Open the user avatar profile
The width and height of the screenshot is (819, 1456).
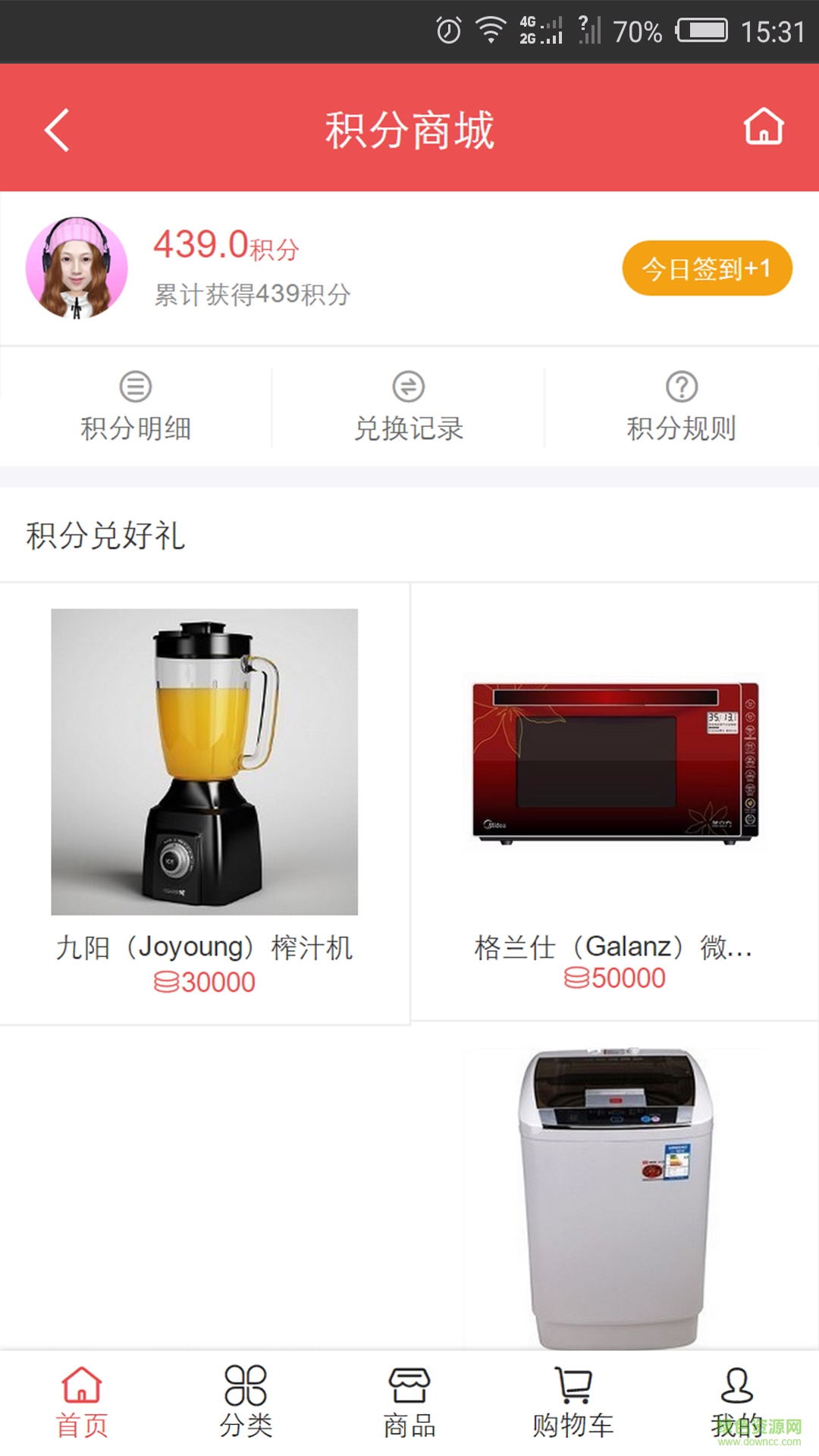tap(77, 268)
